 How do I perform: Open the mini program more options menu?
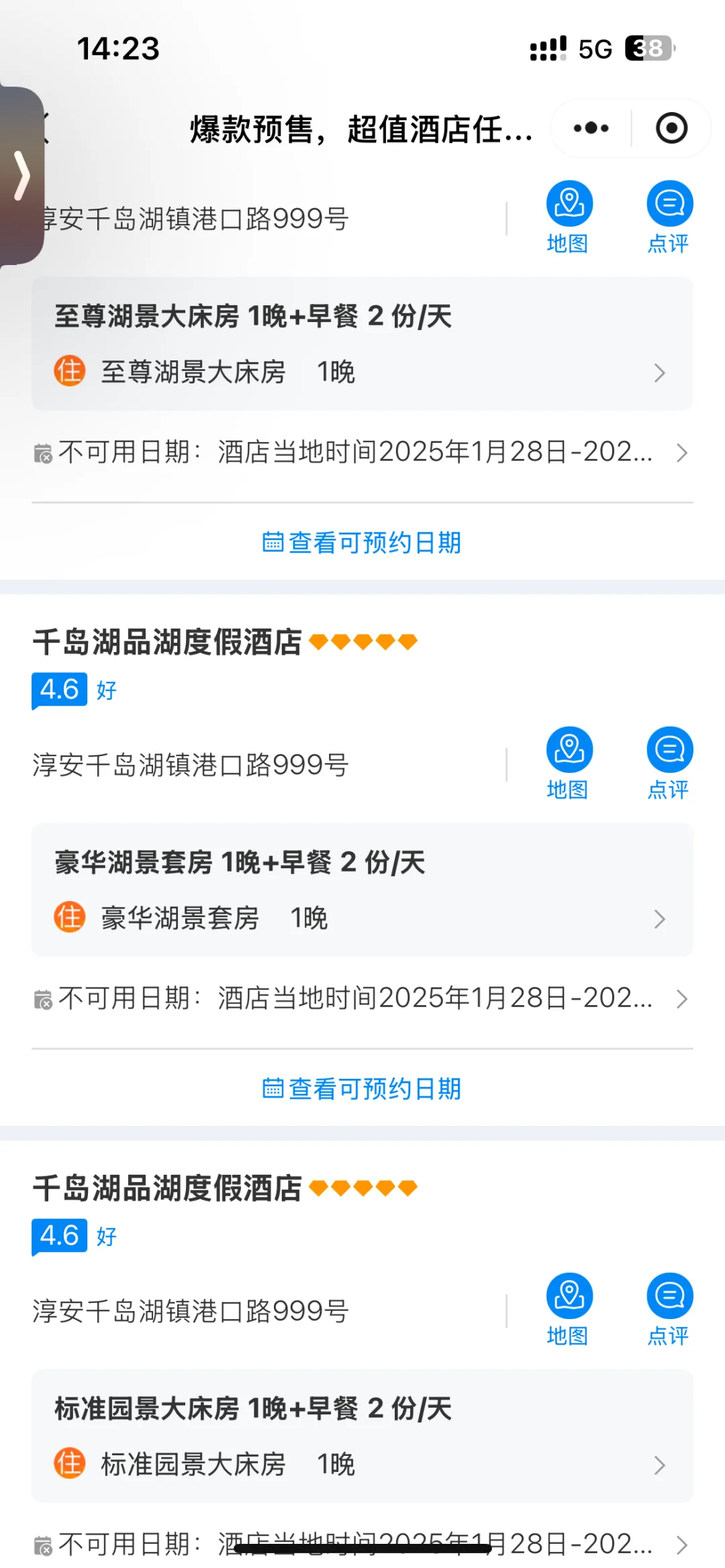[591, 128]
